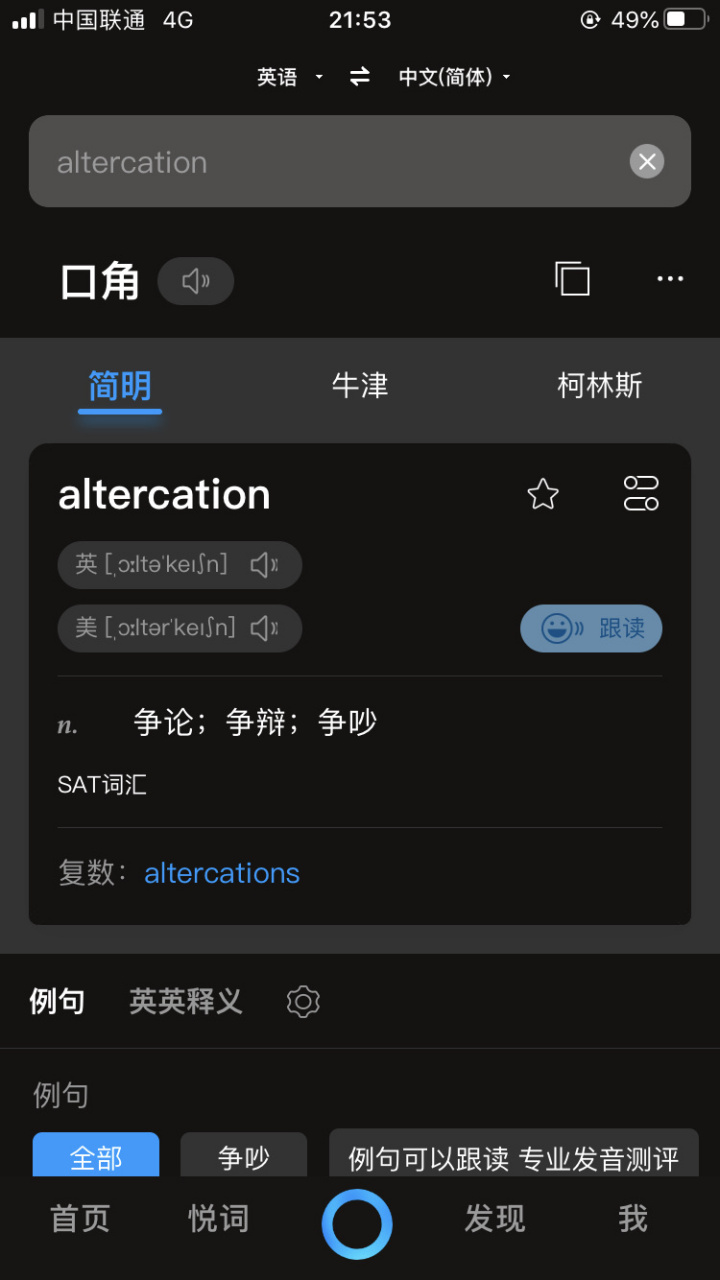Play US pronunciation of altercation
Image resolution: width=720 pixels, height=1280 pixels.
(265, 628)
